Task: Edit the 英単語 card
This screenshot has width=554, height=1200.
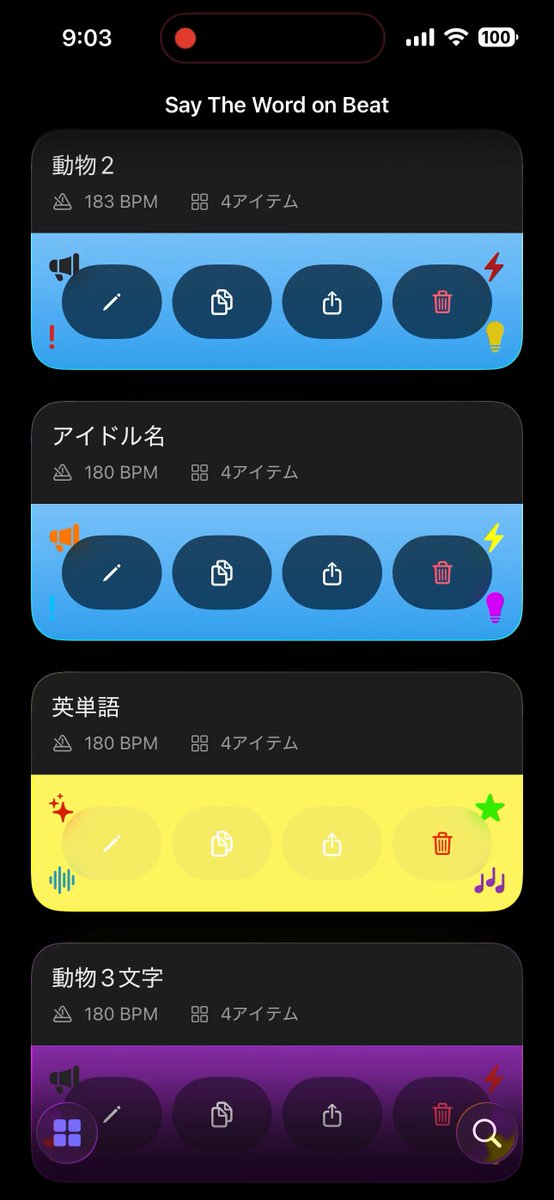Action: (112, 843)
